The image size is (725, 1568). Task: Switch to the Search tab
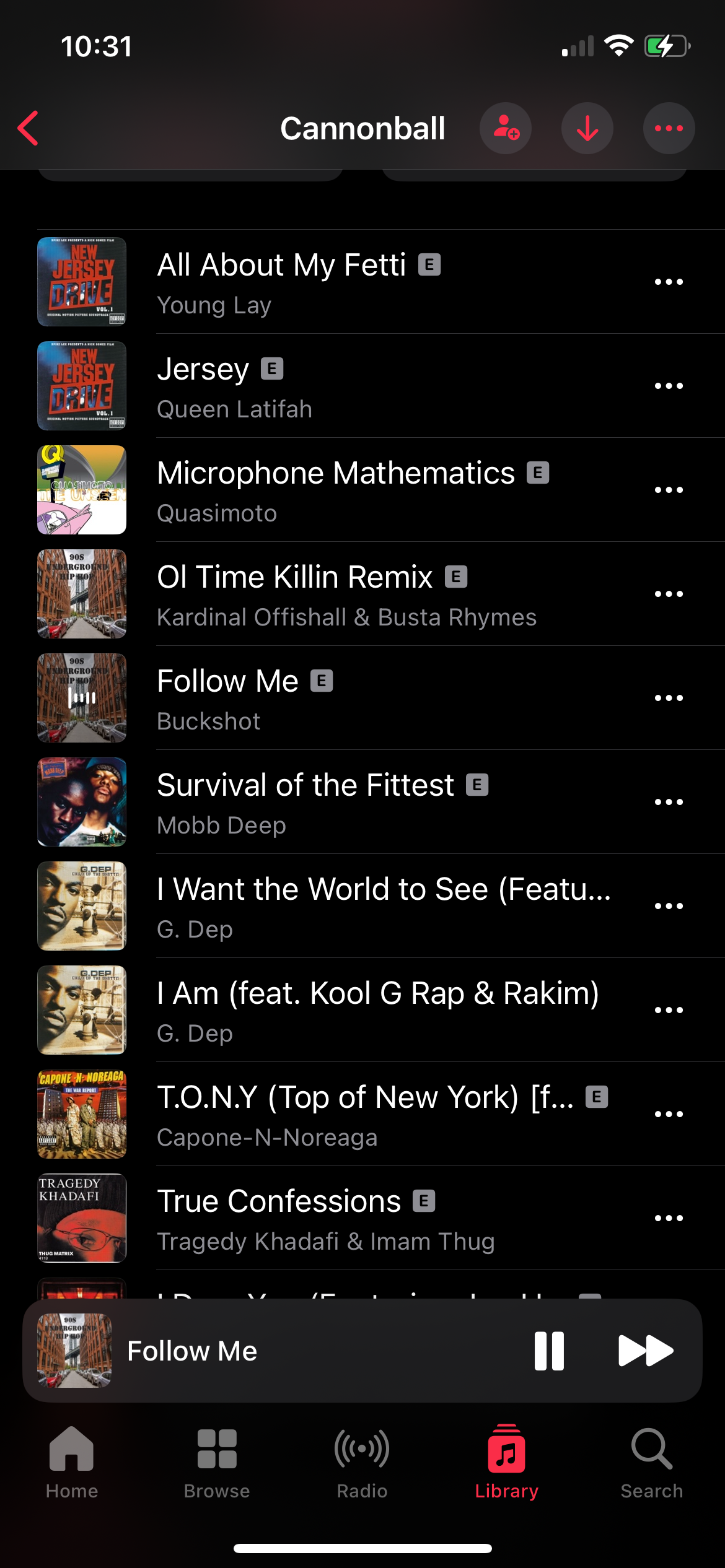[x=651, y=1462]
